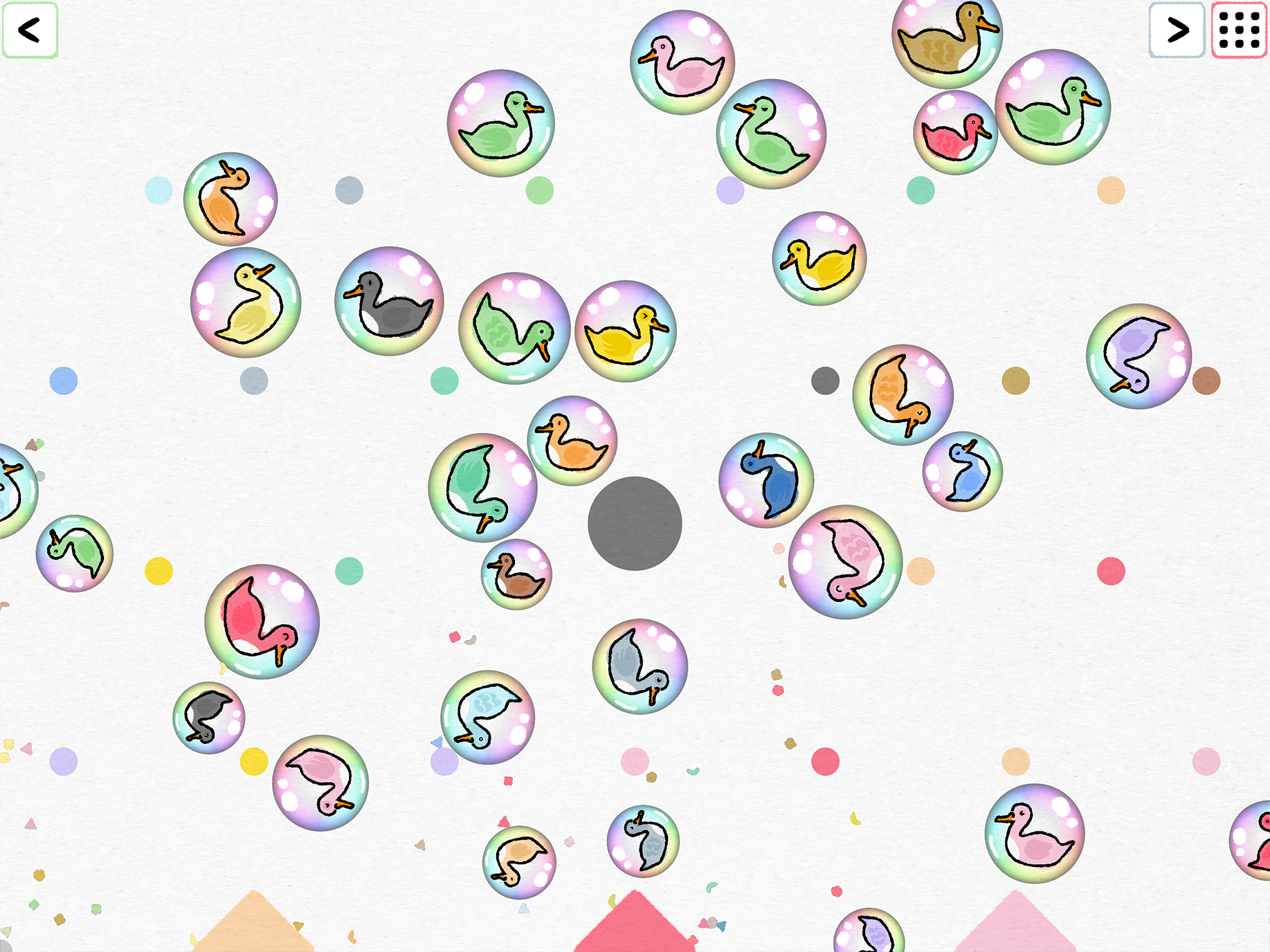Pop the pale yellow duck bubble
The width and height of the screenshot is (1270, 952).
coord(246,302)
